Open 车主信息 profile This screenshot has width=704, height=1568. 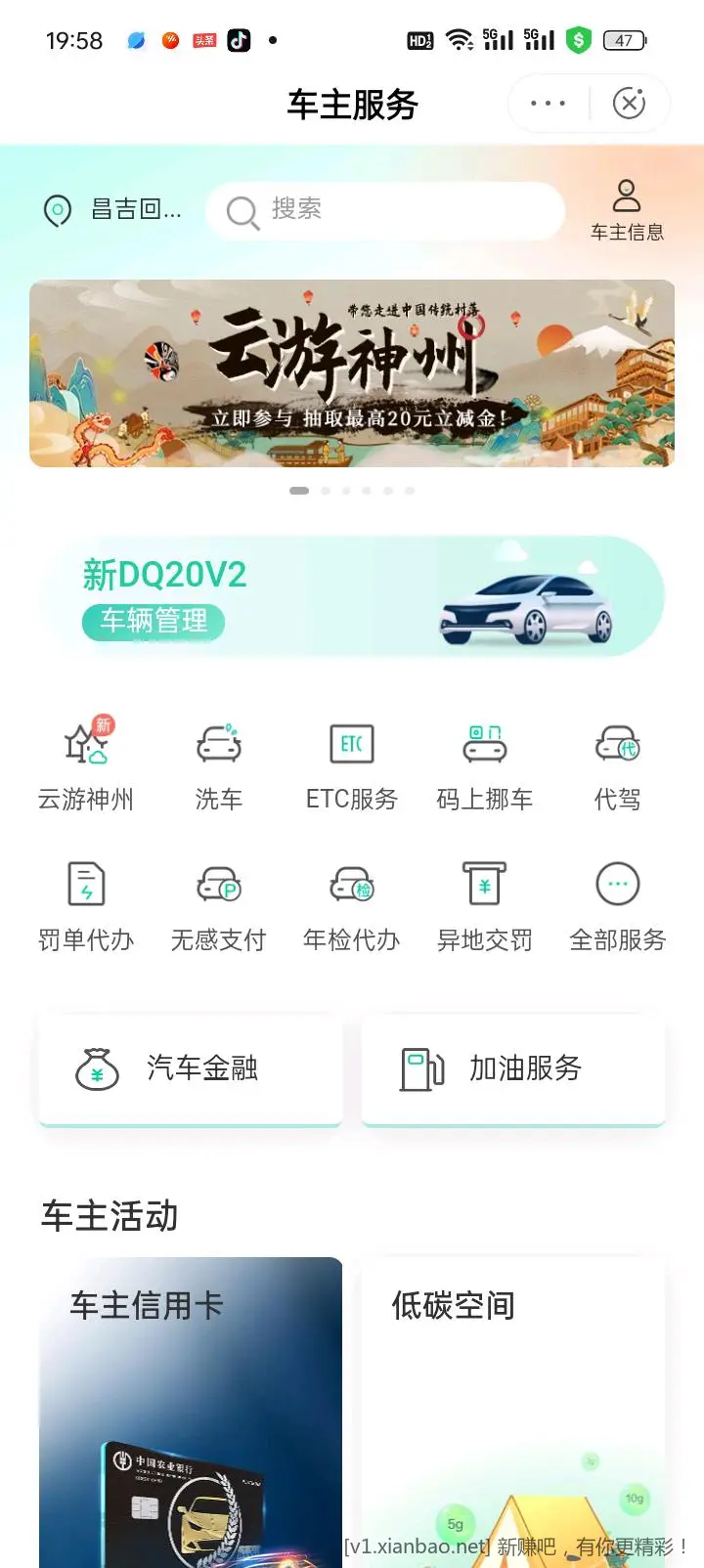[x=627, y=209]
